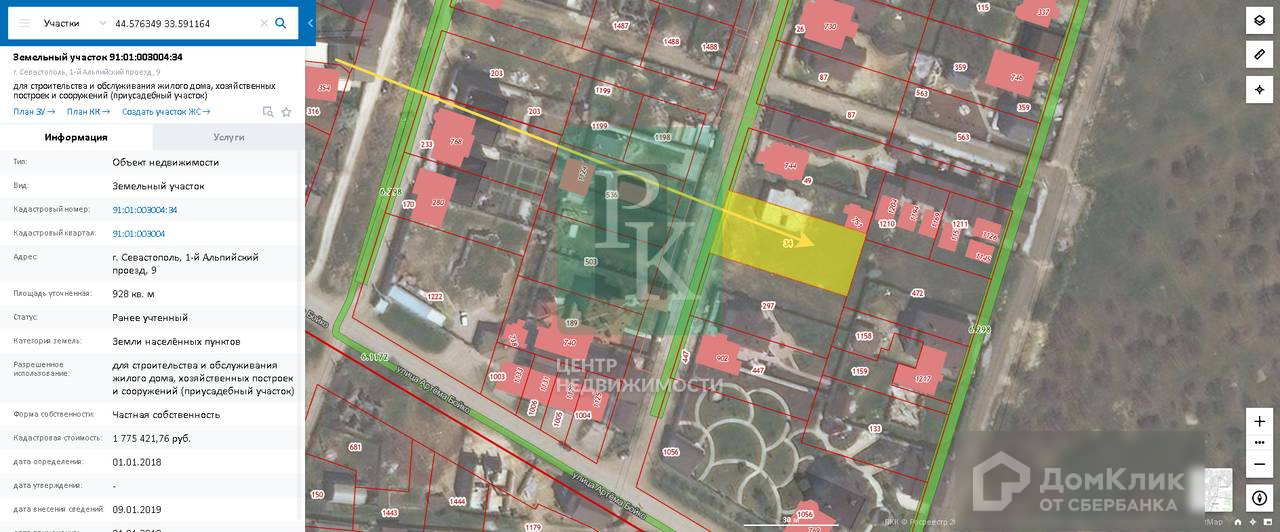Run search with the magnifier icon

(x=281, y=23)
